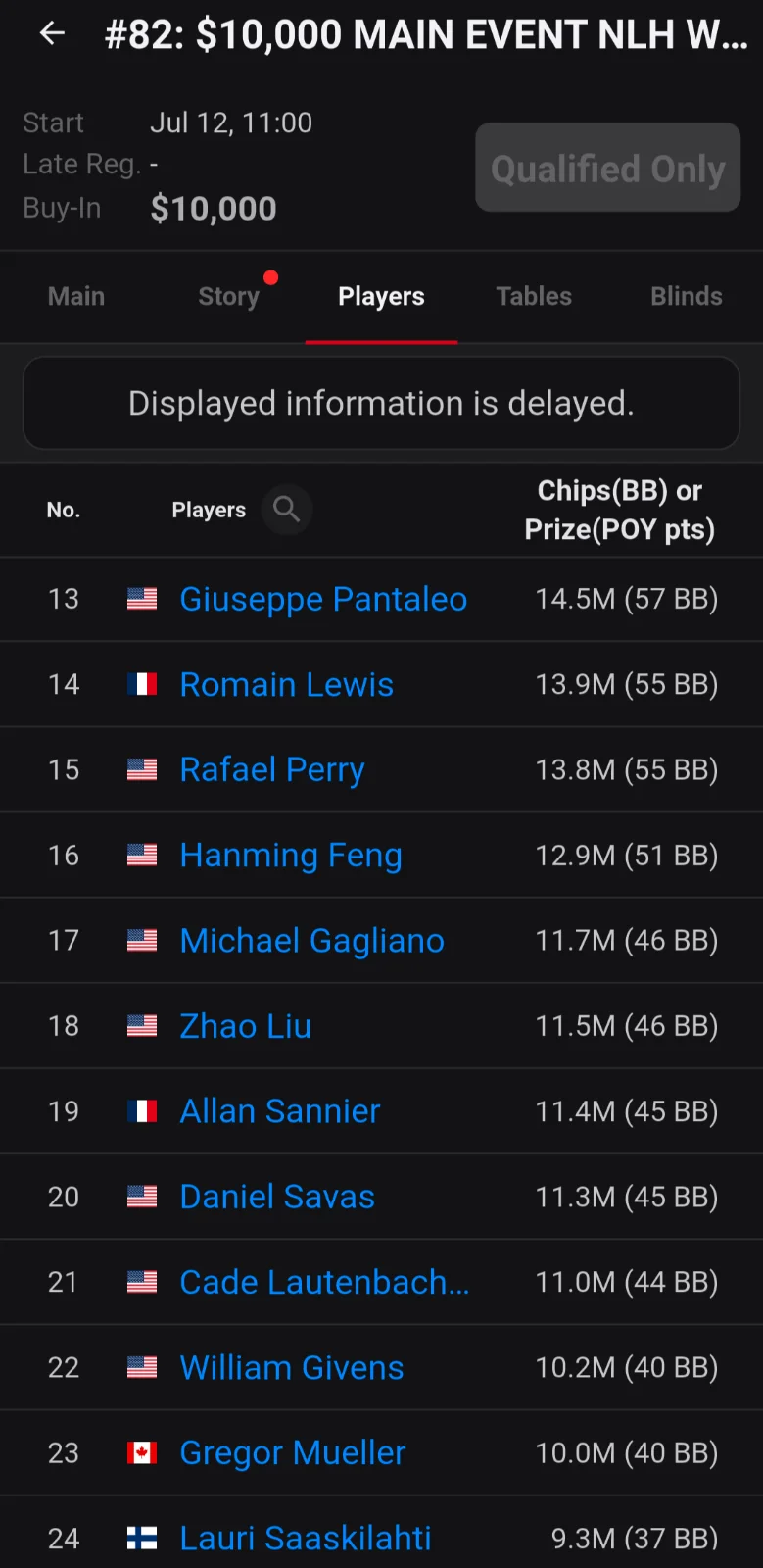The height and width of the screenshot is (1568, 763).
Task: Go back using the arrow icon
Action: coord(52,33)
